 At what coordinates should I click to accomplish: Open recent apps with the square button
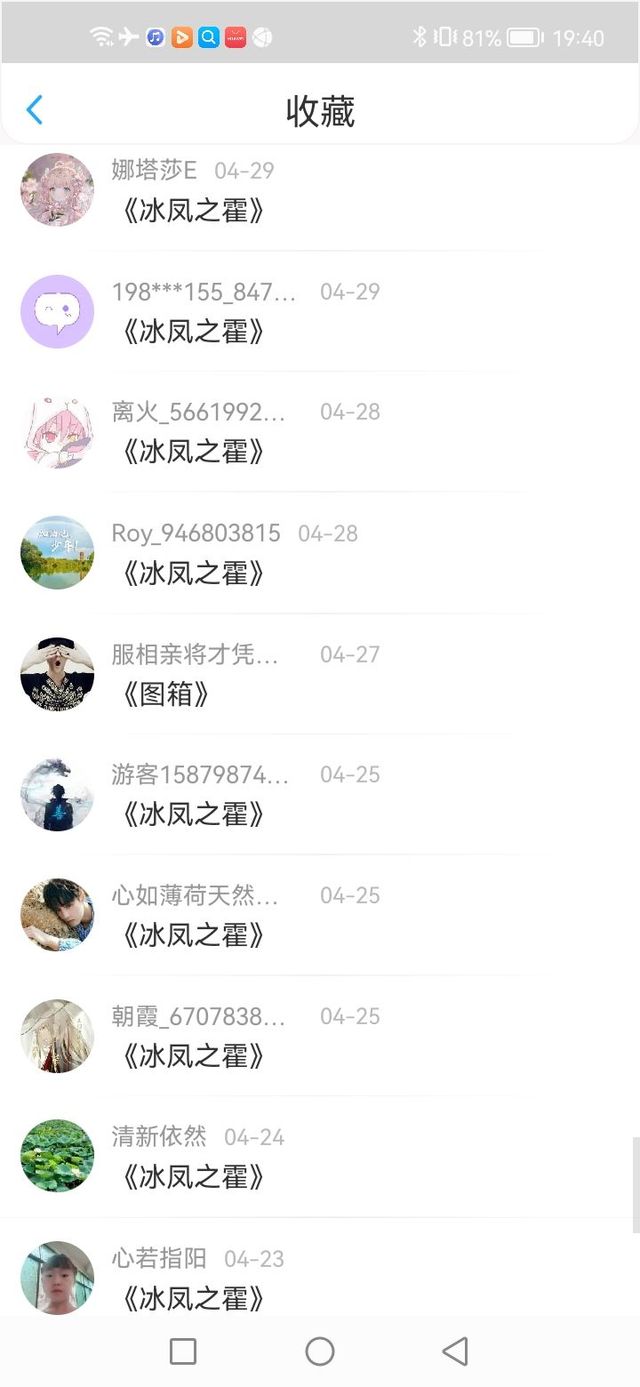(183, 1352)
